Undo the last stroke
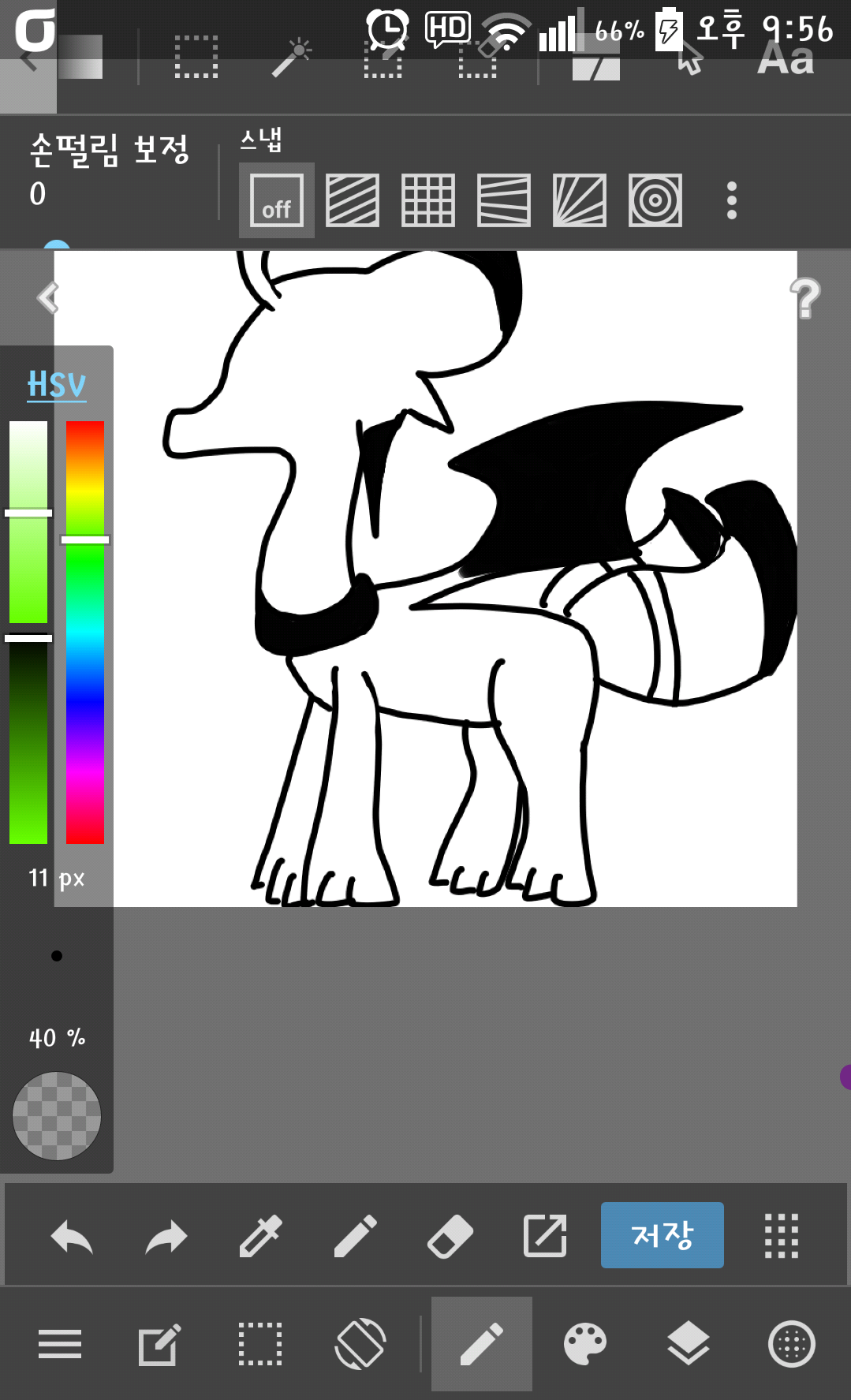This screenshot has height=1400, width=851. [x=72, y=1236]
